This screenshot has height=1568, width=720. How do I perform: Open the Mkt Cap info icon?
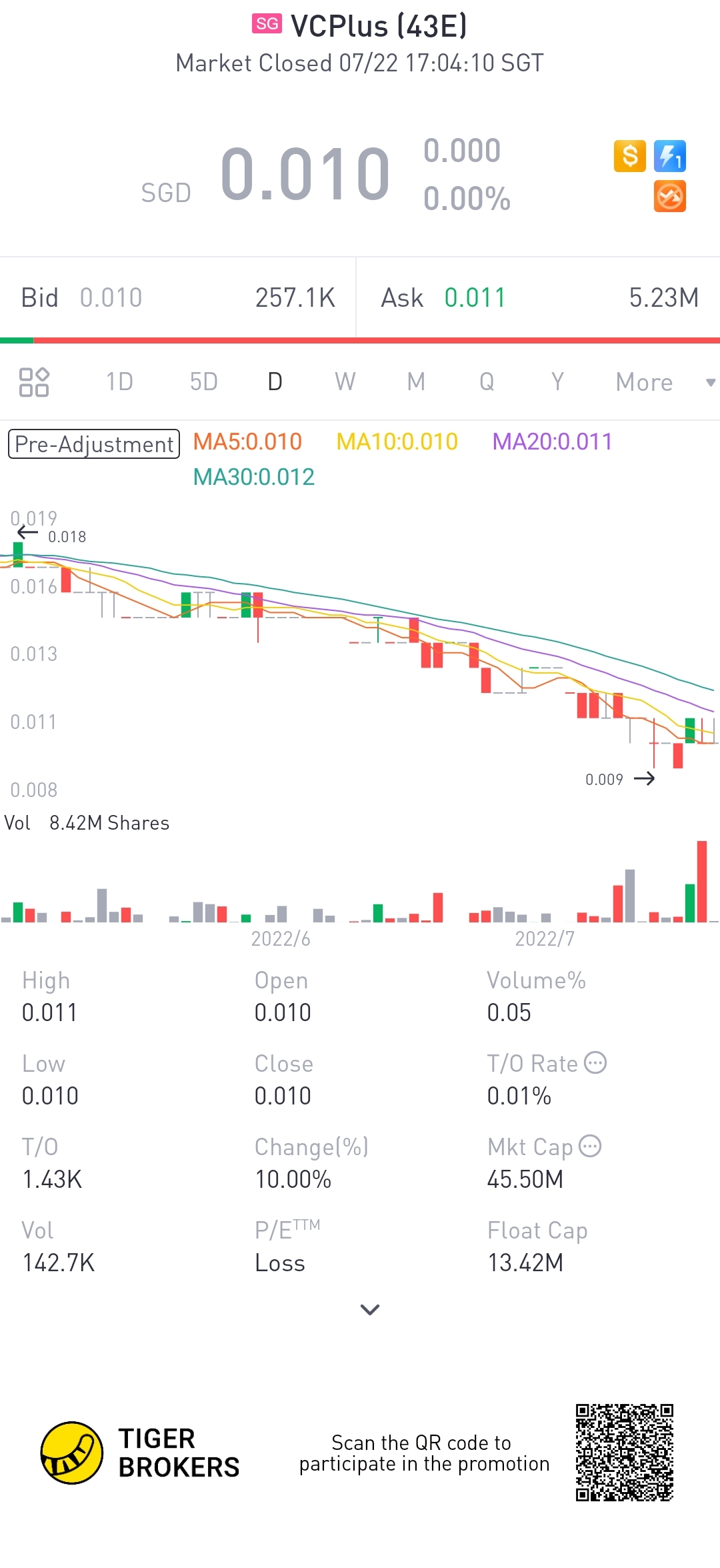[590, 1146]
